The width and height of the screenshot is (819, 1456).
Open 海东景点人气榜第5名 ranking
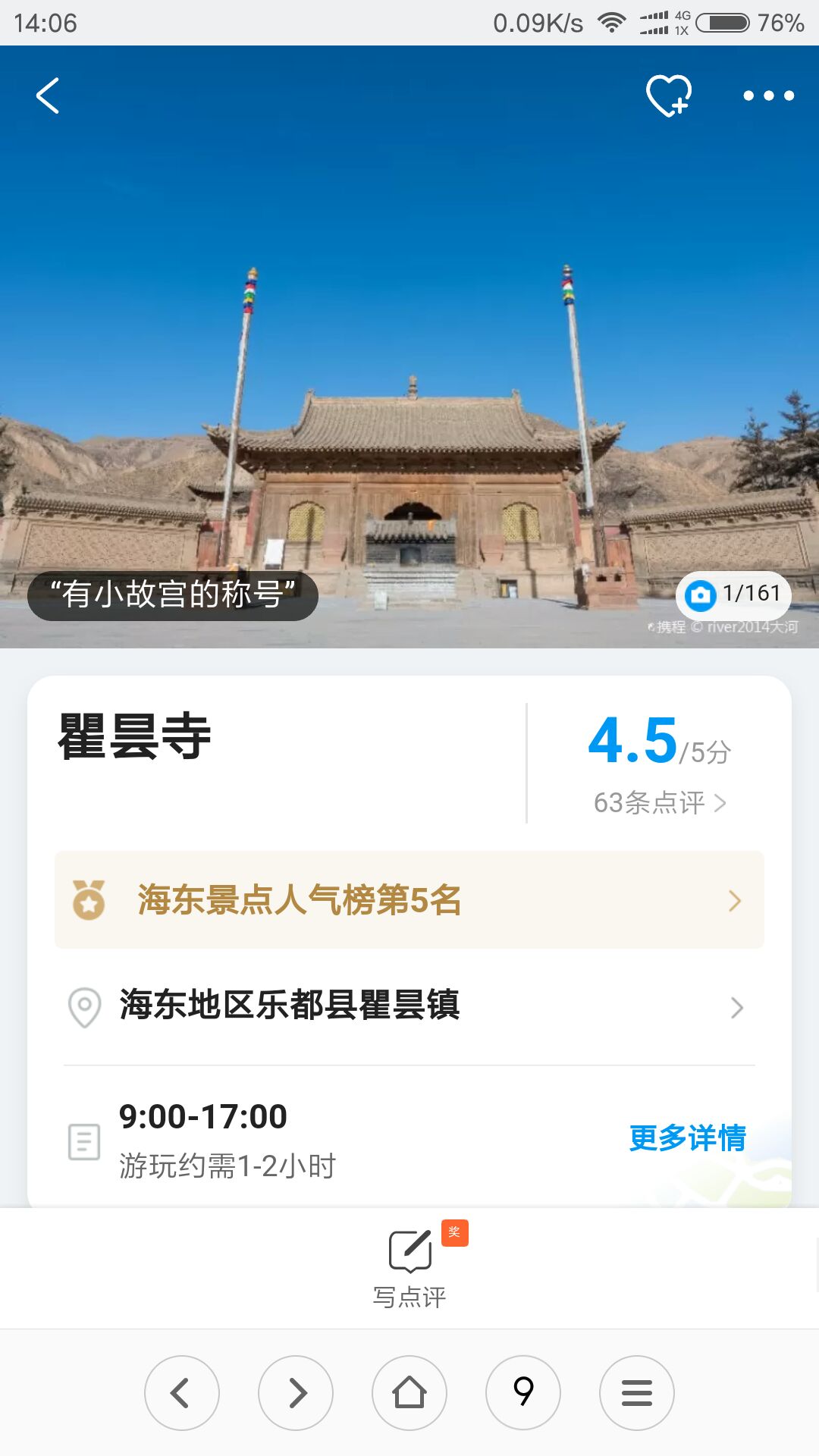409,900
